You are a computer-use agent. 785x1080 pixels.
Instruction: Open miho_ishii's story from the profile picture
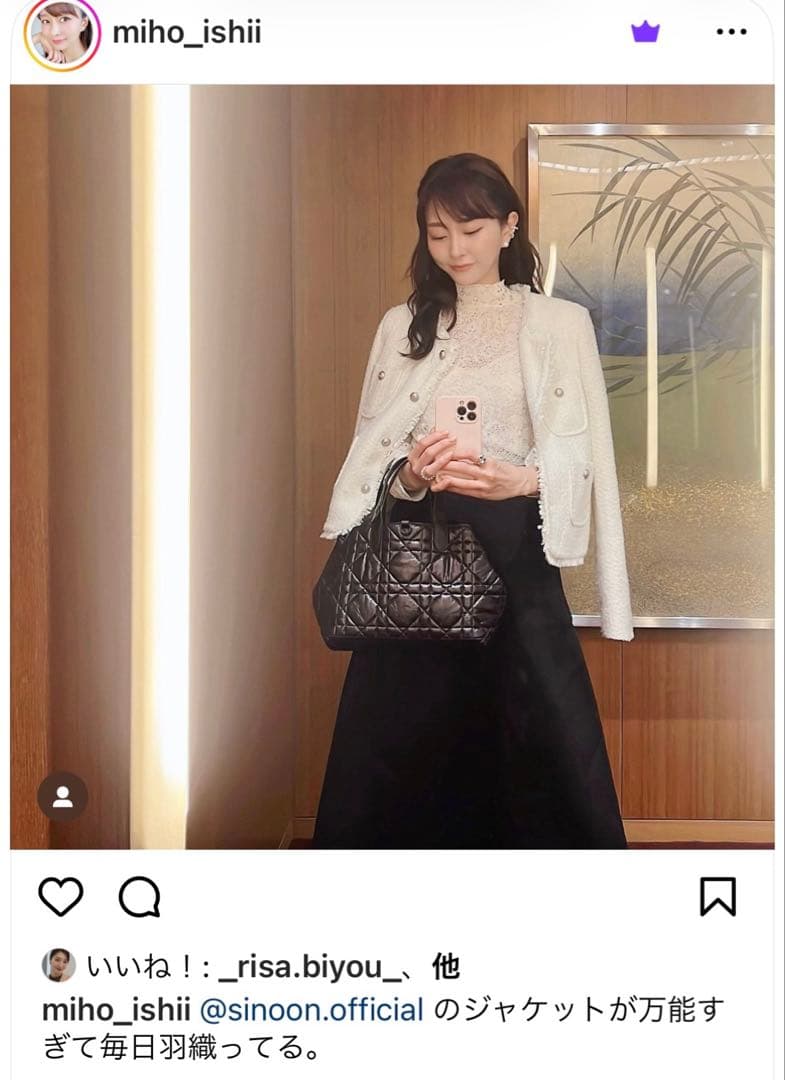tap(63, 34)
